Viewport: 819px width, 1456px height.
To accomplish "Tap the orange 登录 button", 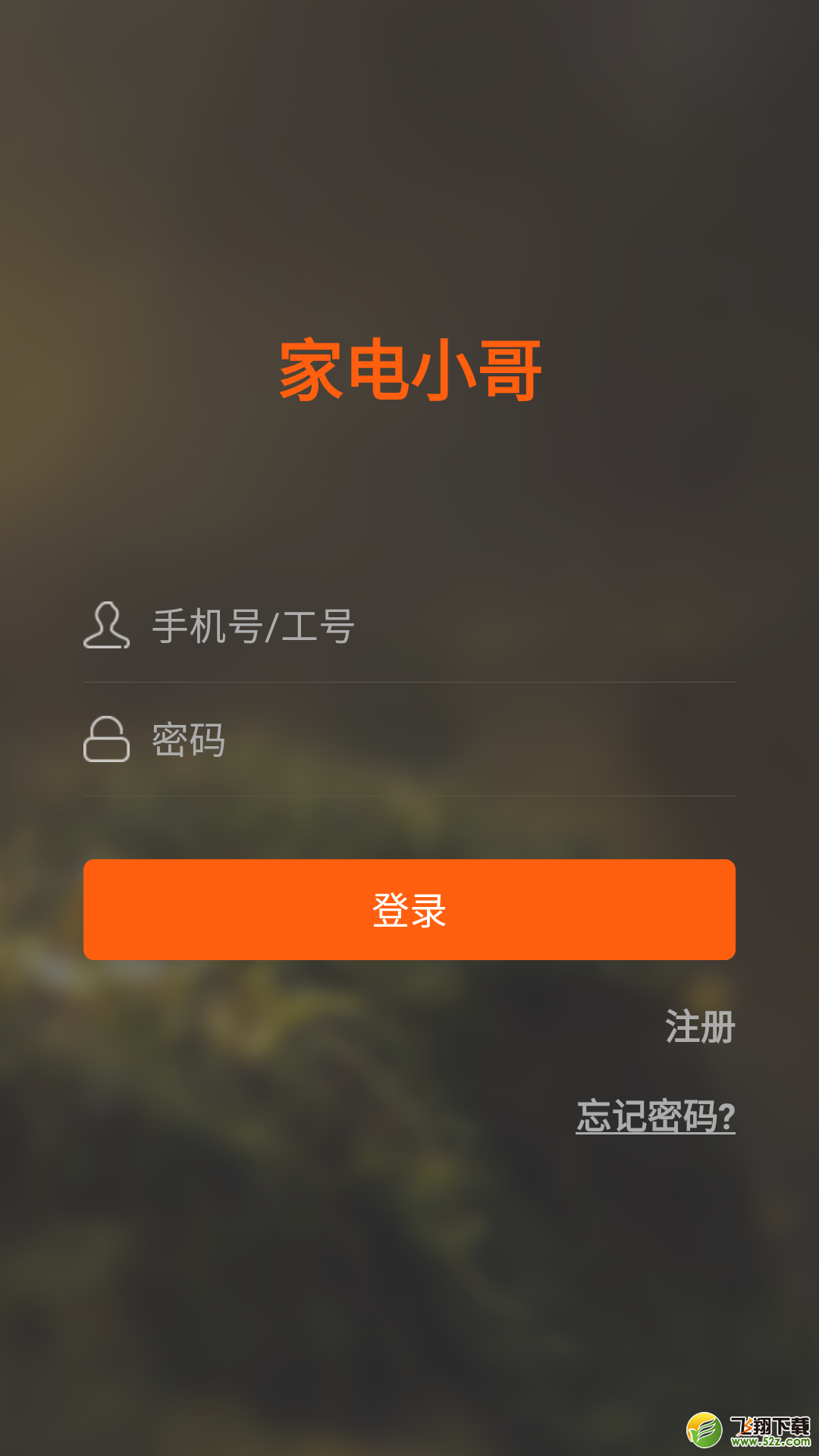I will 409,909.
